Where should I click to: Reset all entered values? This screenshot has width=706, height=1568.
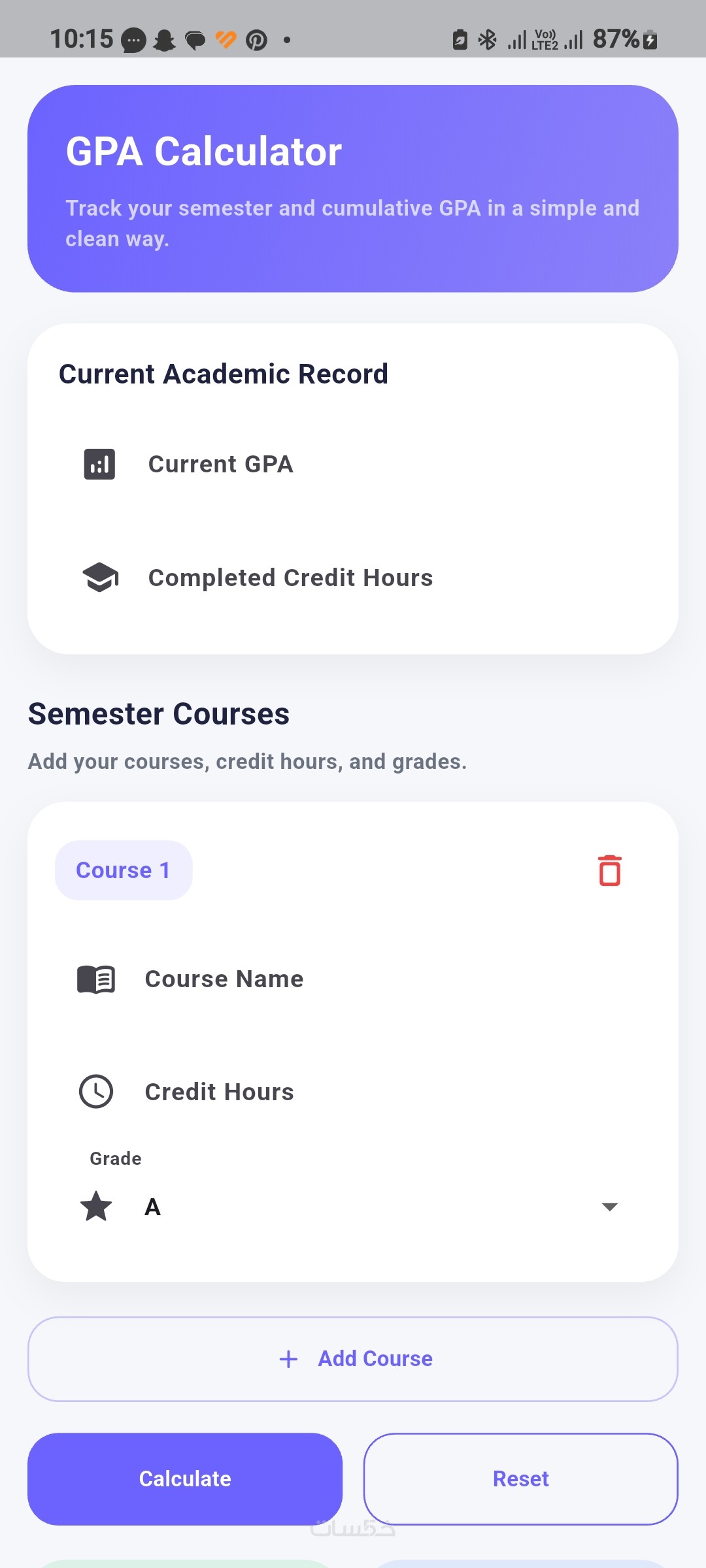pyautogui.click(x=520, y=1479)
